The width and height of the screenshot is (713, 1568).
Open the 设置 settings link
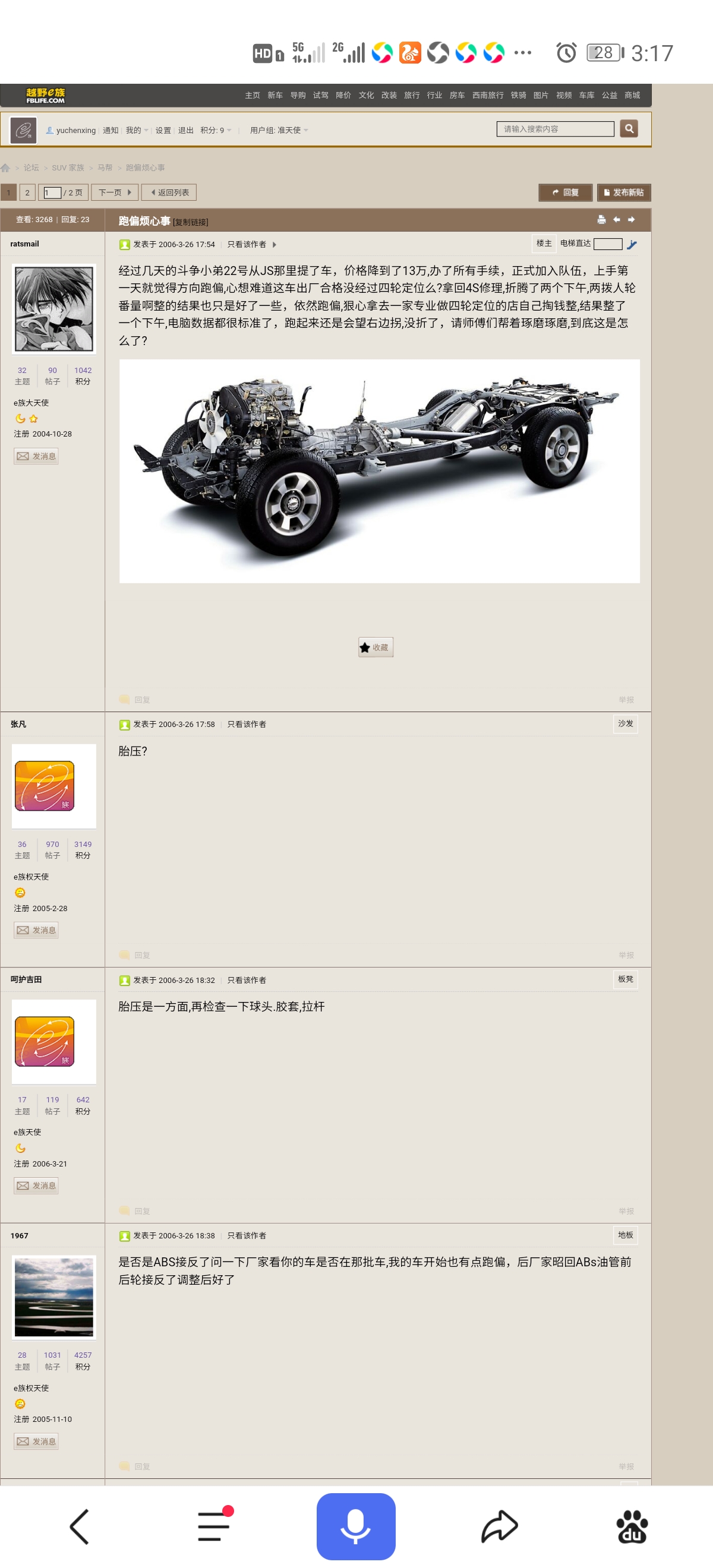click(163, 130)
